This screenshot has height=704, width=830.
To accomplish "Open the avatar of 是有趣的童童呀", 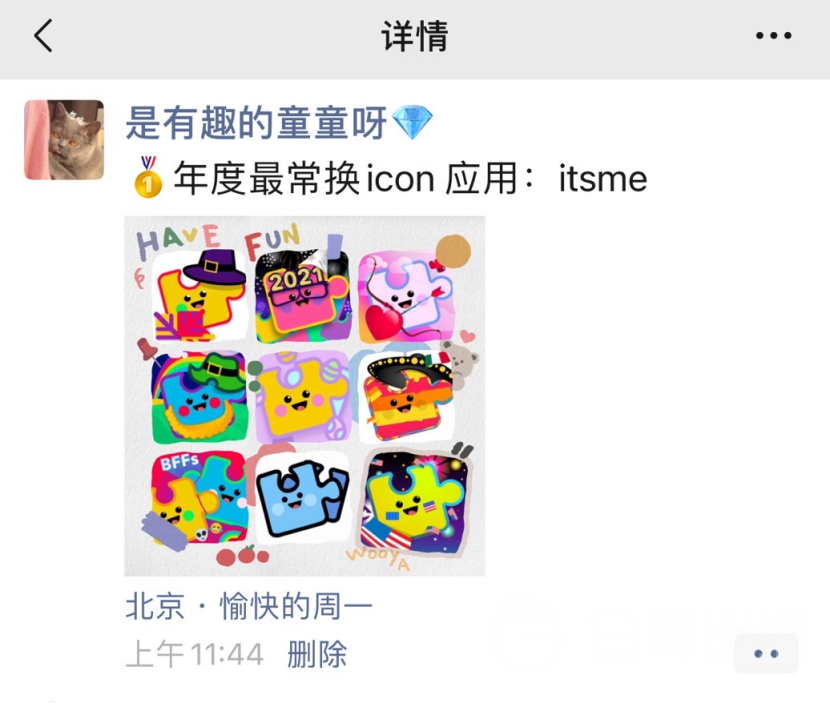I will 64,139.
